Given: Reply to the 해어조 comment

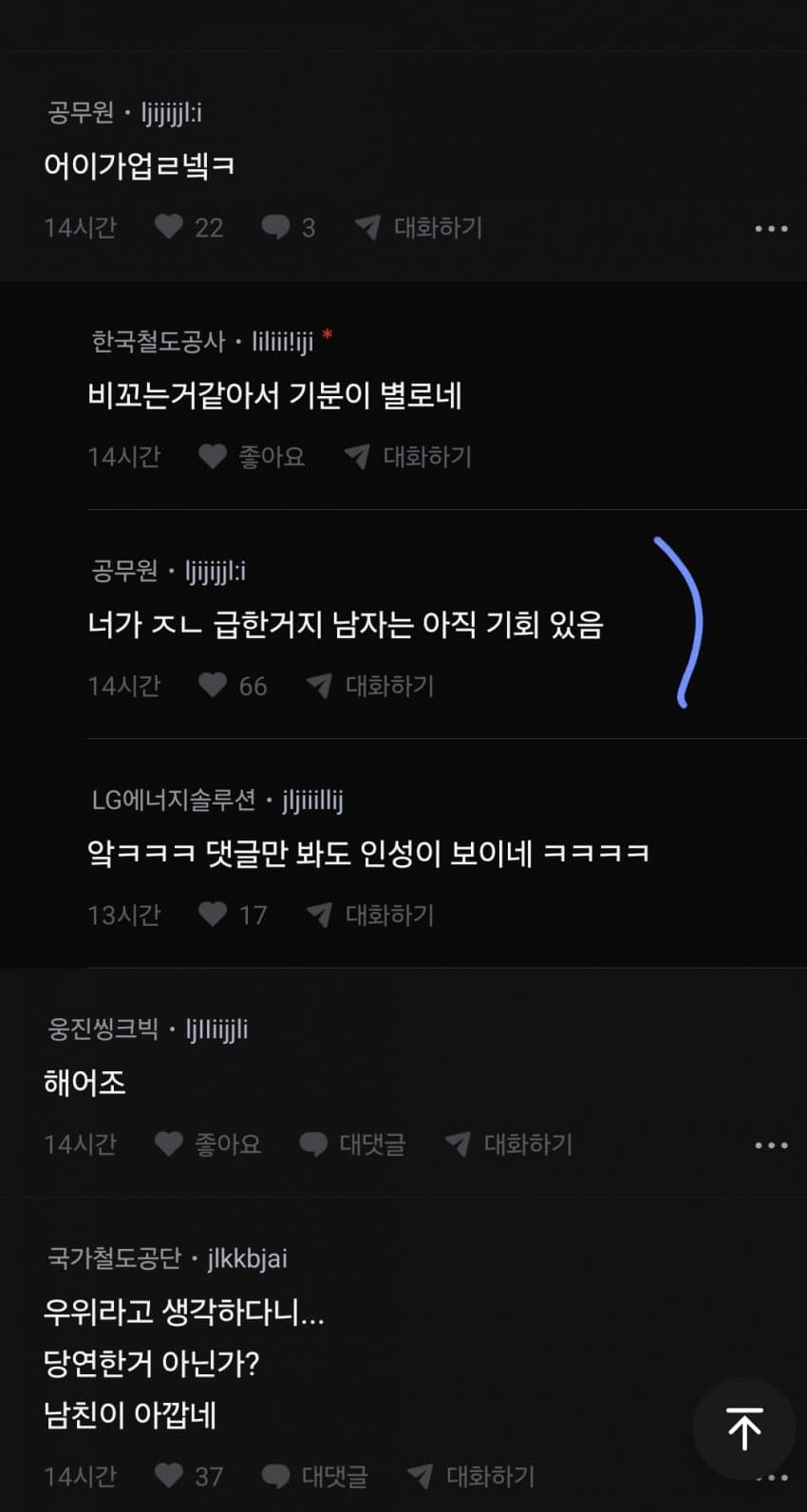Looking at the screenshot, I should [x=352, y=1144].
